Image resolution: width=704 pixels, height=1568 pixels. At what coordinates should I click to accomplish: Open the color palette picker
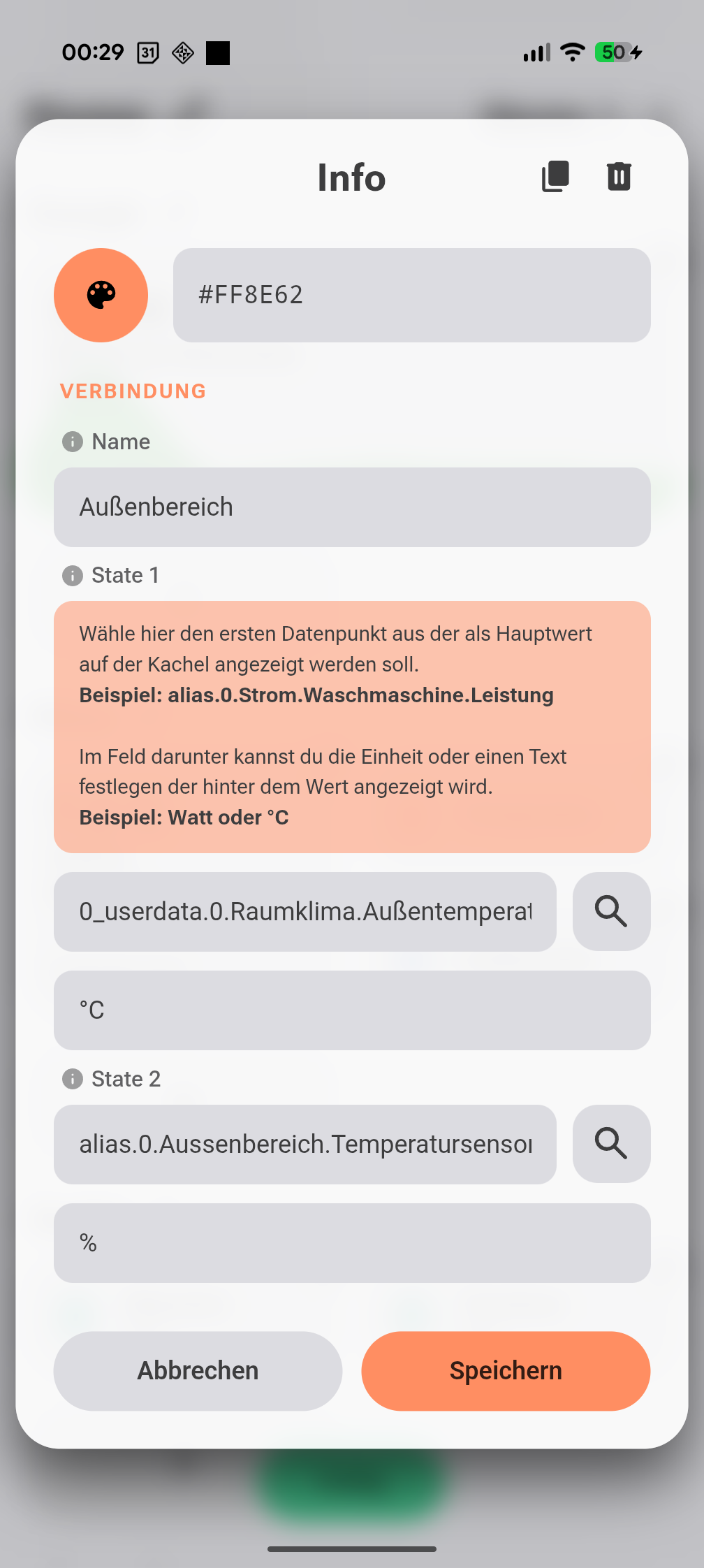101,296
